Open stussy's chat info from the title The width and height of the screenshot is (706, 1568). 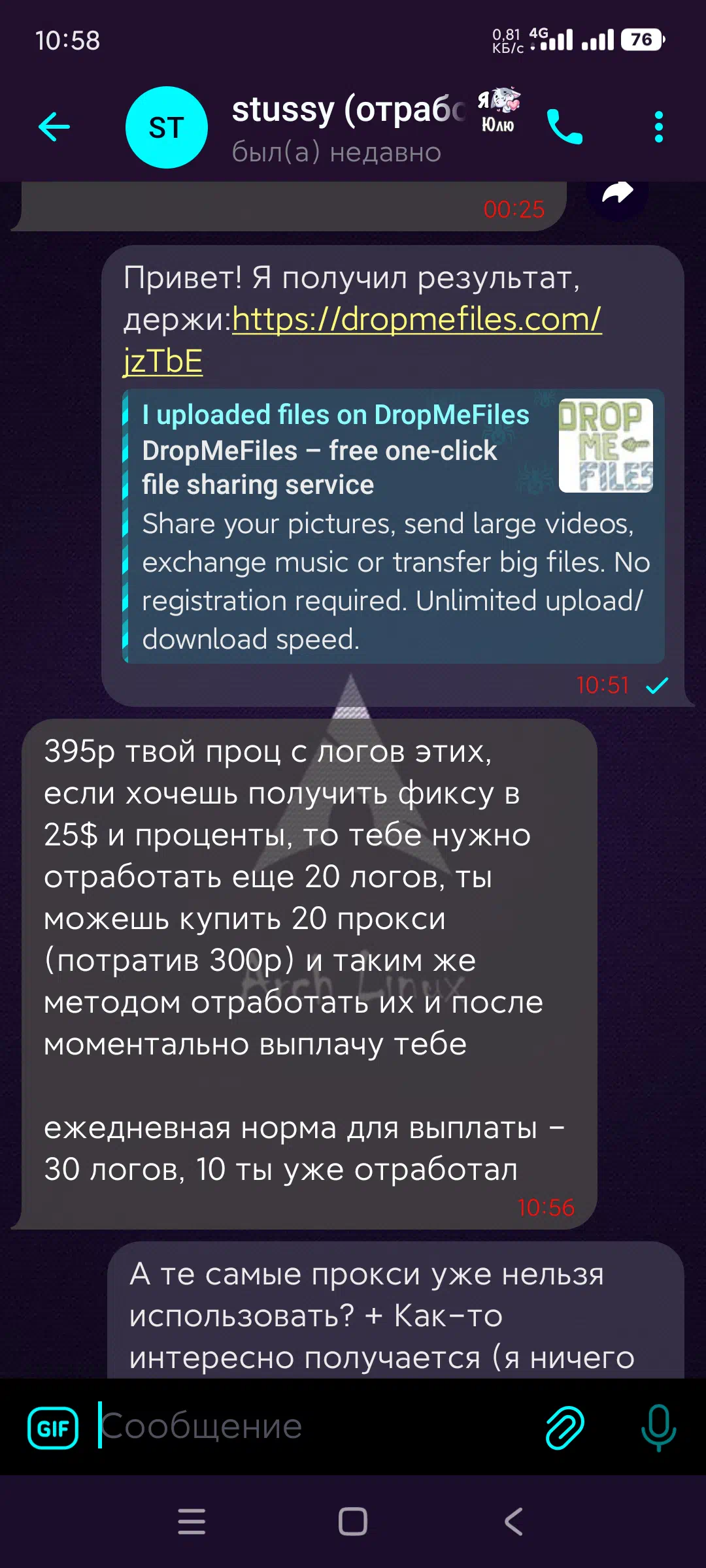pyautogui.click(x=348, y=127)
